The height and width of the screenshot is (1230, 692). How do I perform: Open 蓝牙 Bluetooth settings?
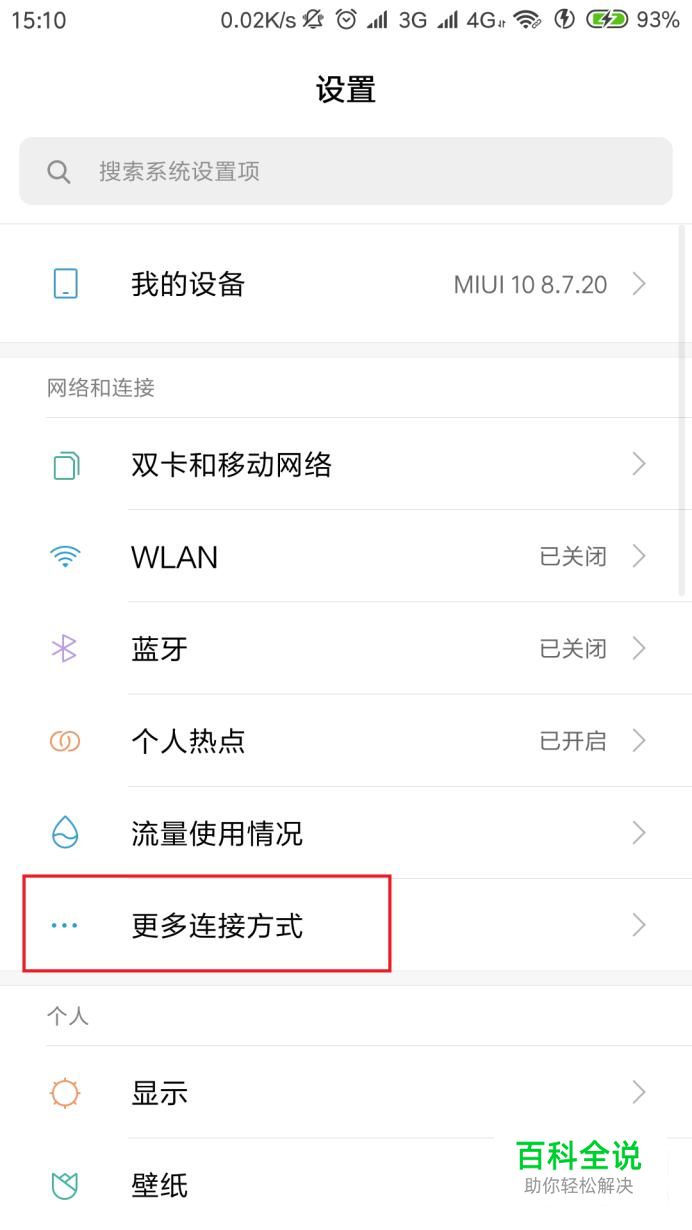(x=345, y=649)
